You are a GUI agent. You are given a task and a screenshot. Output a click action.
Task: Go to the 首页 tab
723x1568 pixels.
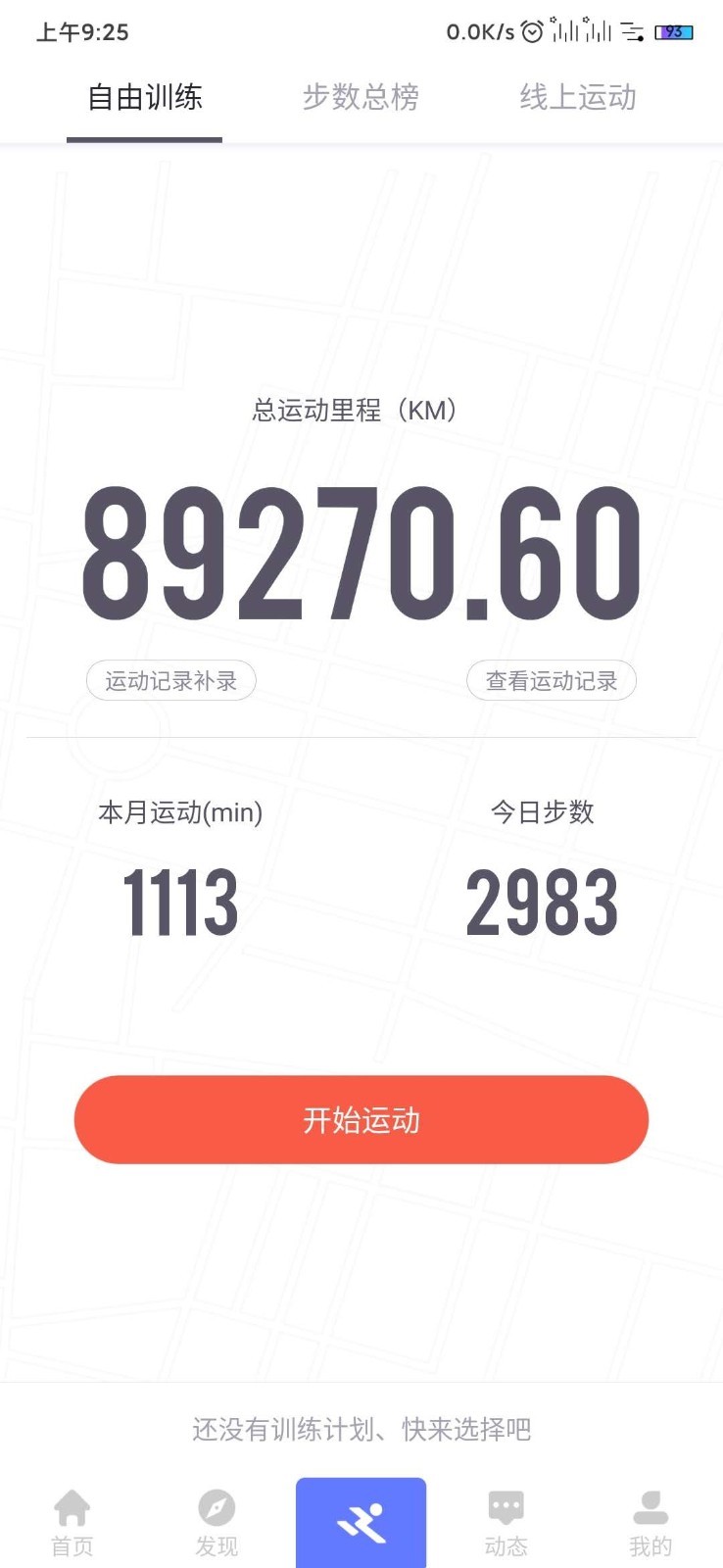coord(72,1524)
